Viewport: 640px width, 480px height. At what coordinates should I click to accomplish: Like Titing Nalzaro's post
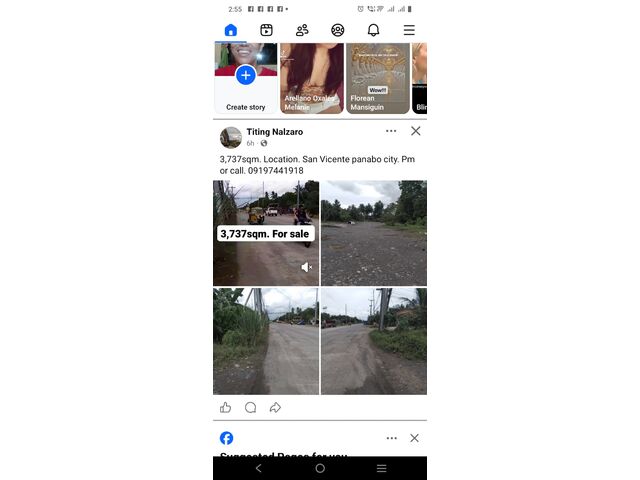point(225,407)
